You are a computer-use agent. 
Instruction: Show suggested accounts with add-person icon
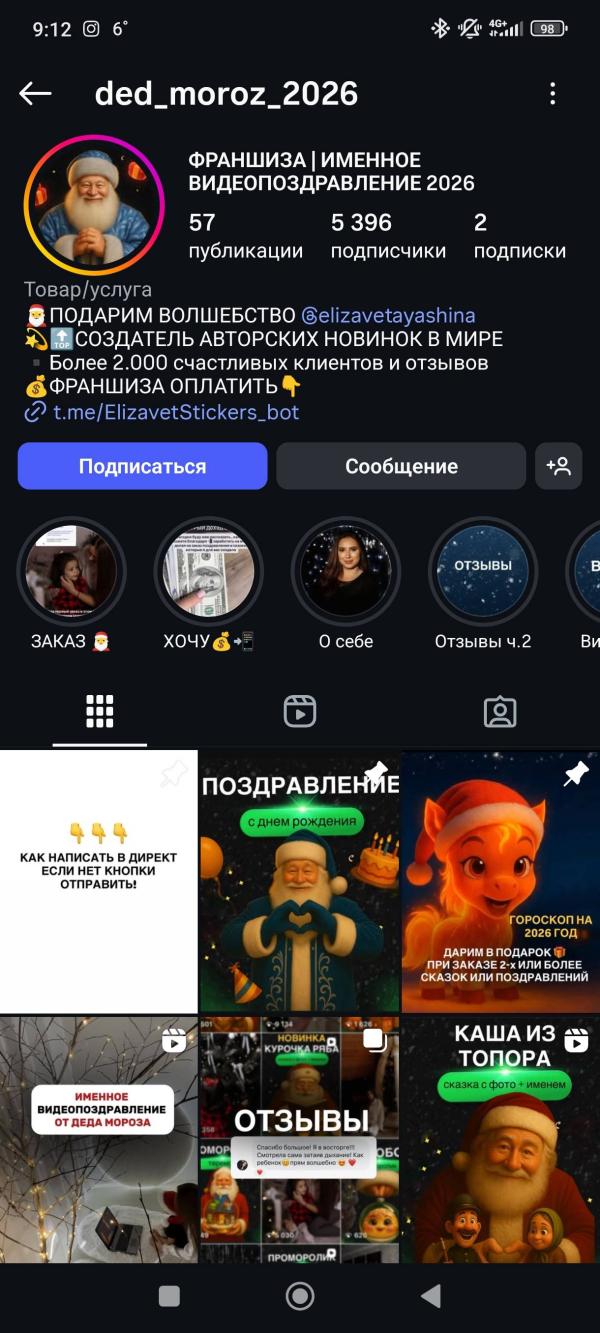(x=558, y=466)
